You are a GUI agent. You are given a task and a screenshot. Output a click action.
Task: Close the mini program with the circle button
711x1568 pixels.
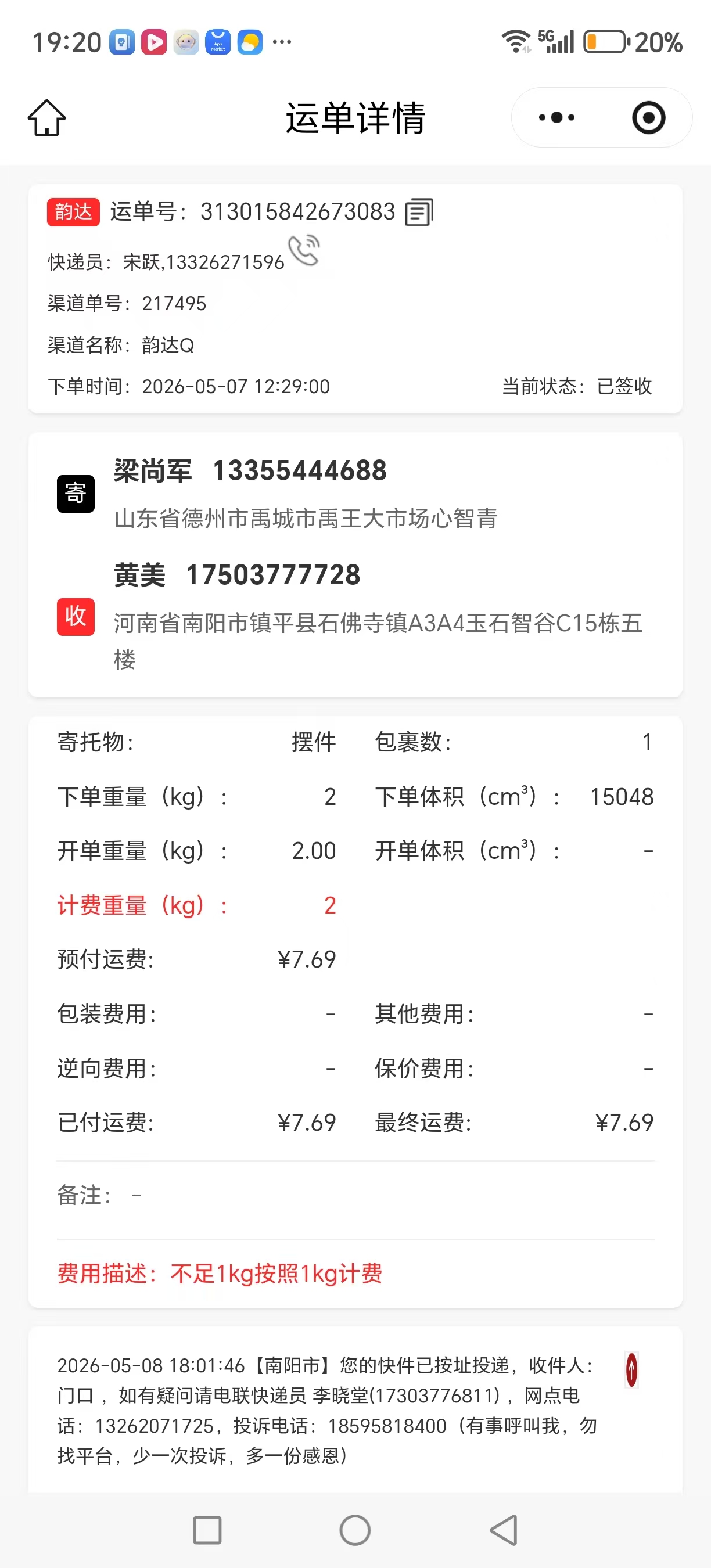pos(648,117)
